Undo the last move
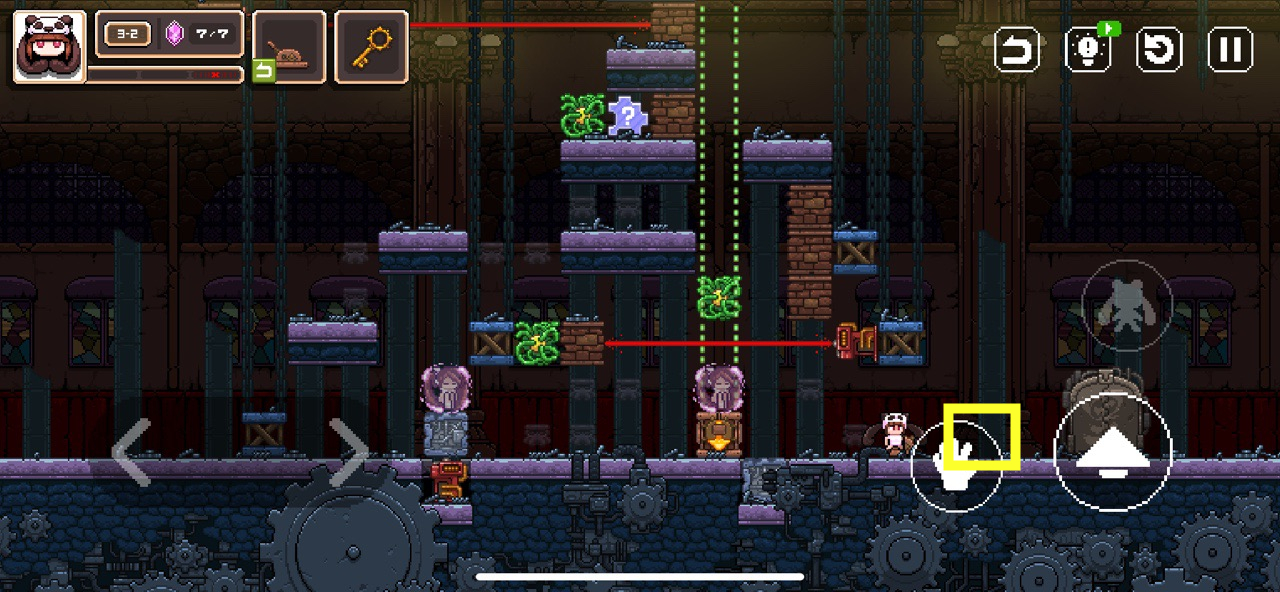This screenshot has height=592, width=1280. tap(1017, 50)
